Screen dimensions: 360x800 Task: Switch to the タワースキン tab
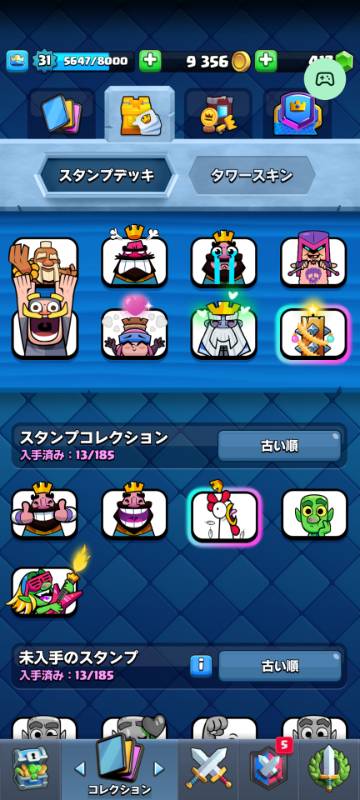coord(251,176)
